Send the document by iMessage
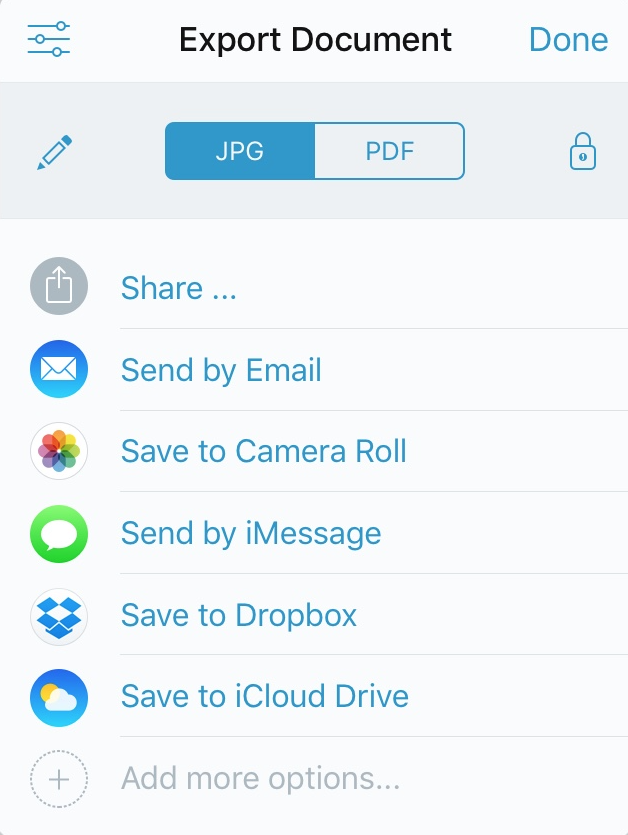 250,533
